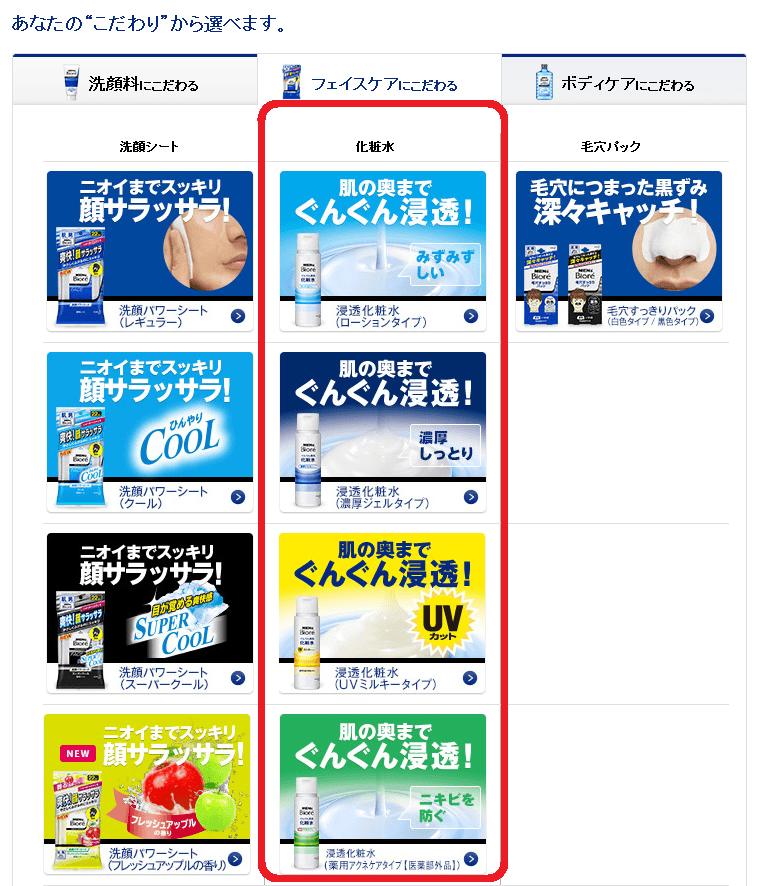
Task: Open 洗顔パワーシート(レギュラー) product card
Action: pyautogui.click(x=150, y=250)
